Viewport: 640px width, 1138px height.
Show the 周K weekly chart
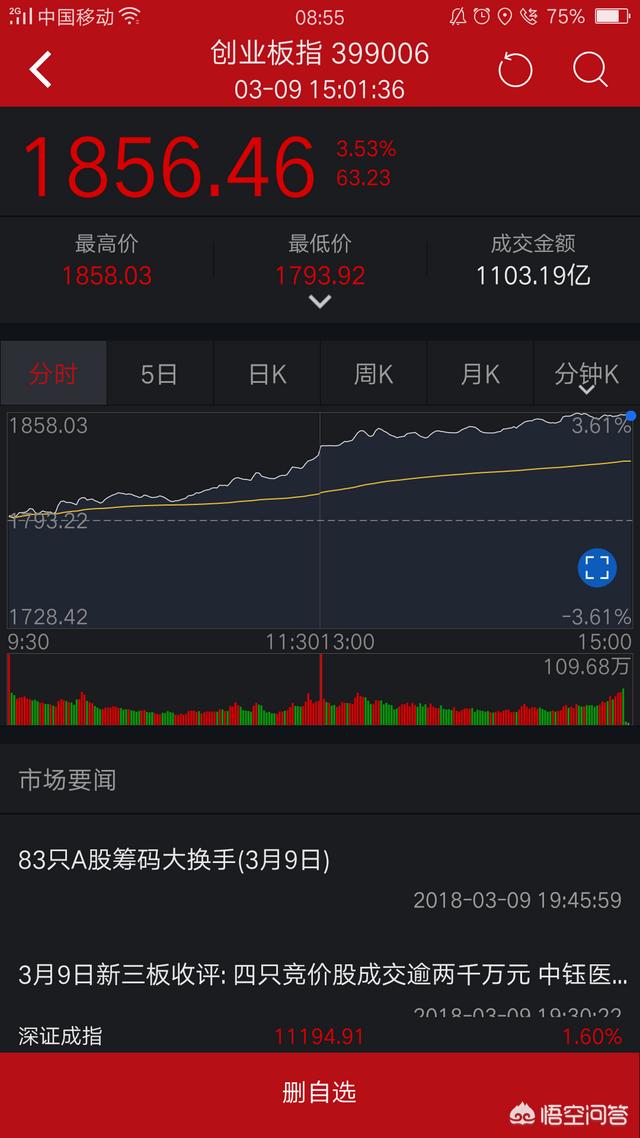[373, 374]
